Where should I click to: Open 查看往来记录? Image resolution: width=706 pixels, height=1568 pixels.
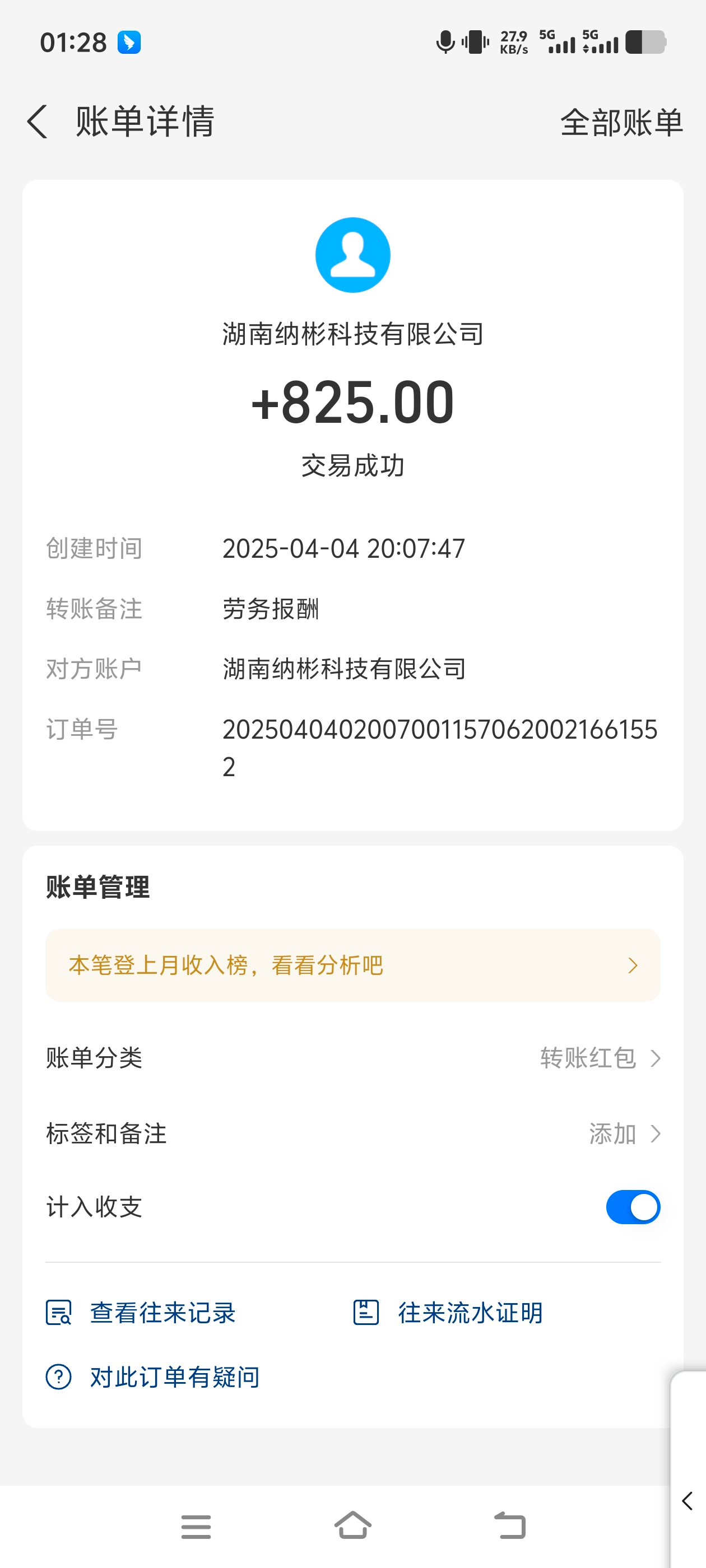pyautogui.click(x=141, y=1312)
